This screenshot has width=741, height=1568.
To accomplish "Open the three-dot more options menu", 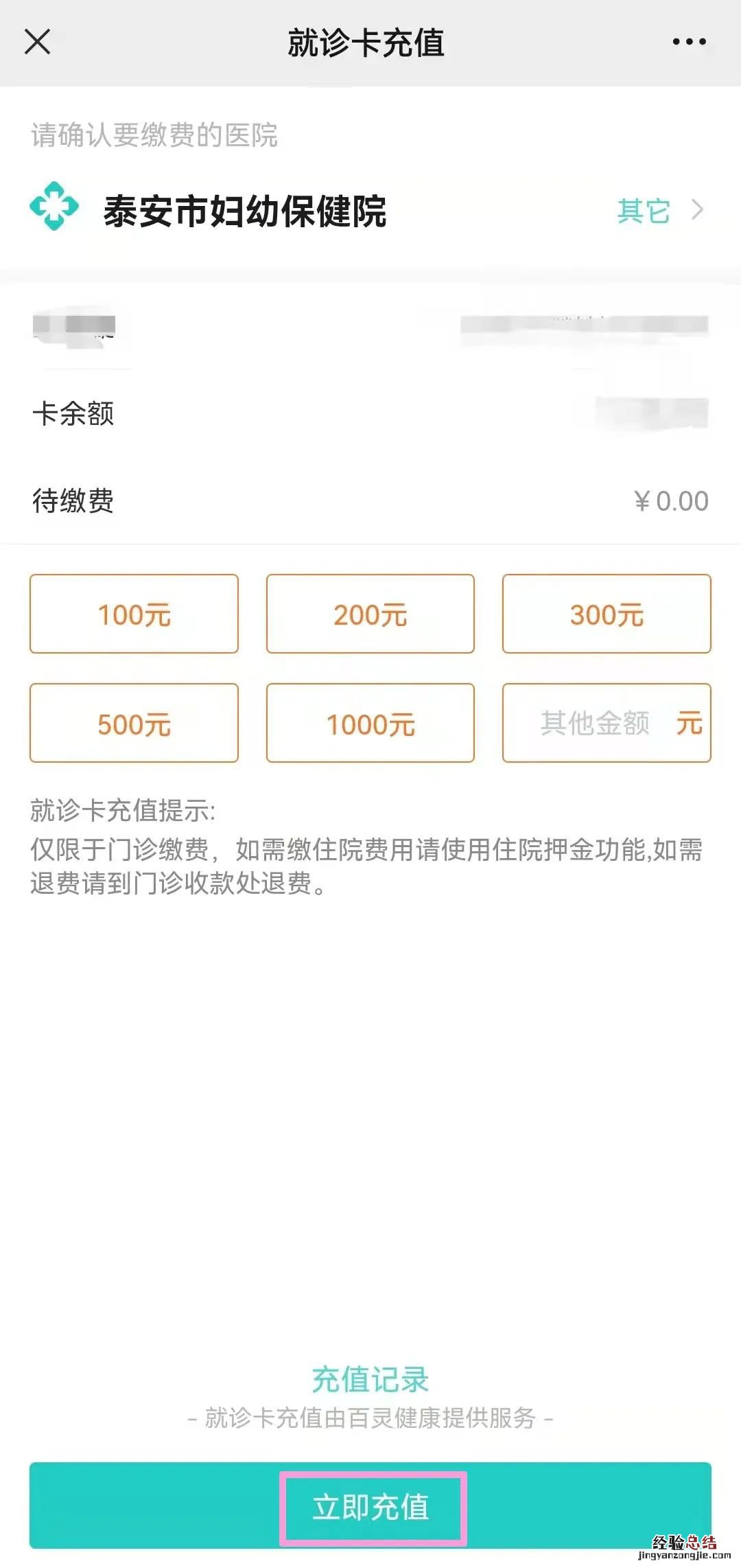I will [688, 43].
